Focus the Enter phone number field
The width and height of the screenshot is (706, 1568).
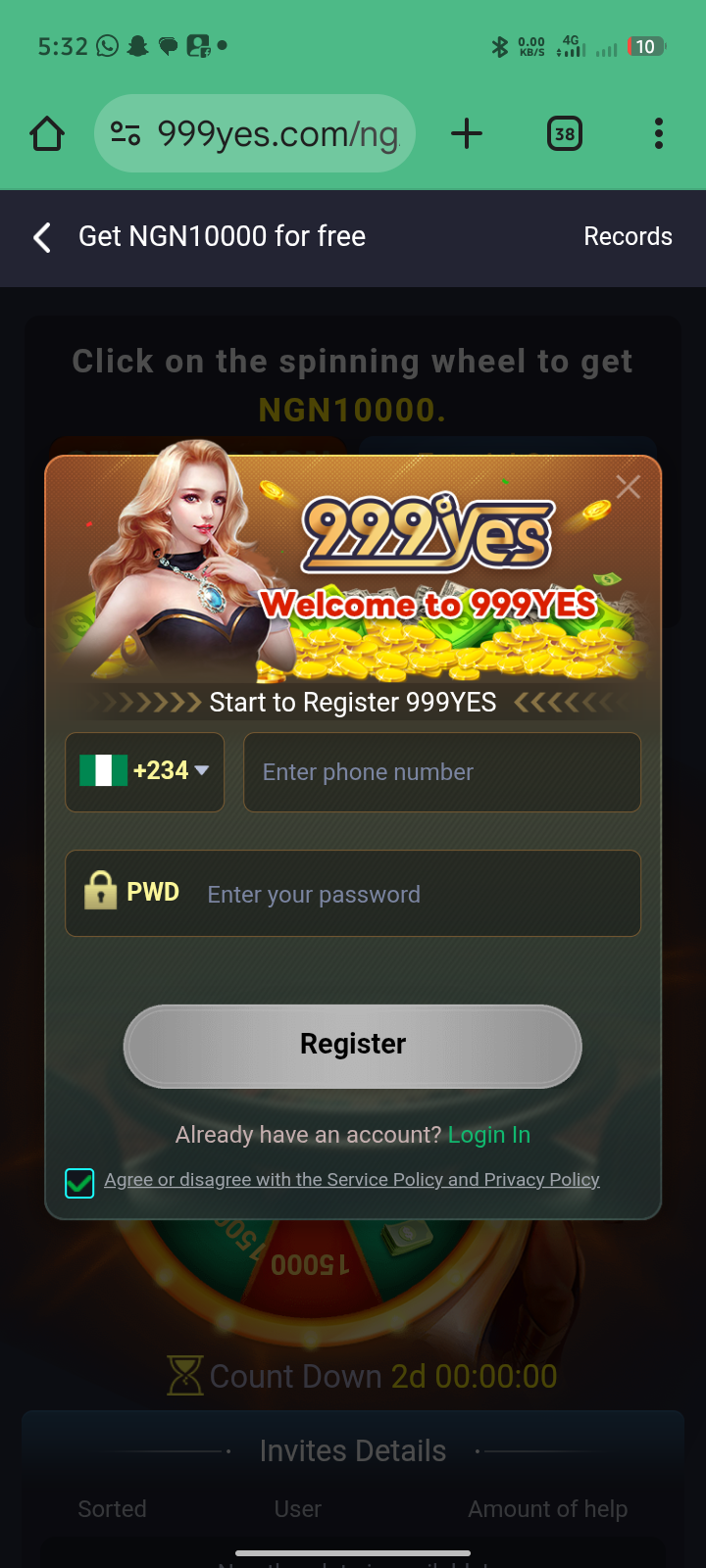(441, 772)
